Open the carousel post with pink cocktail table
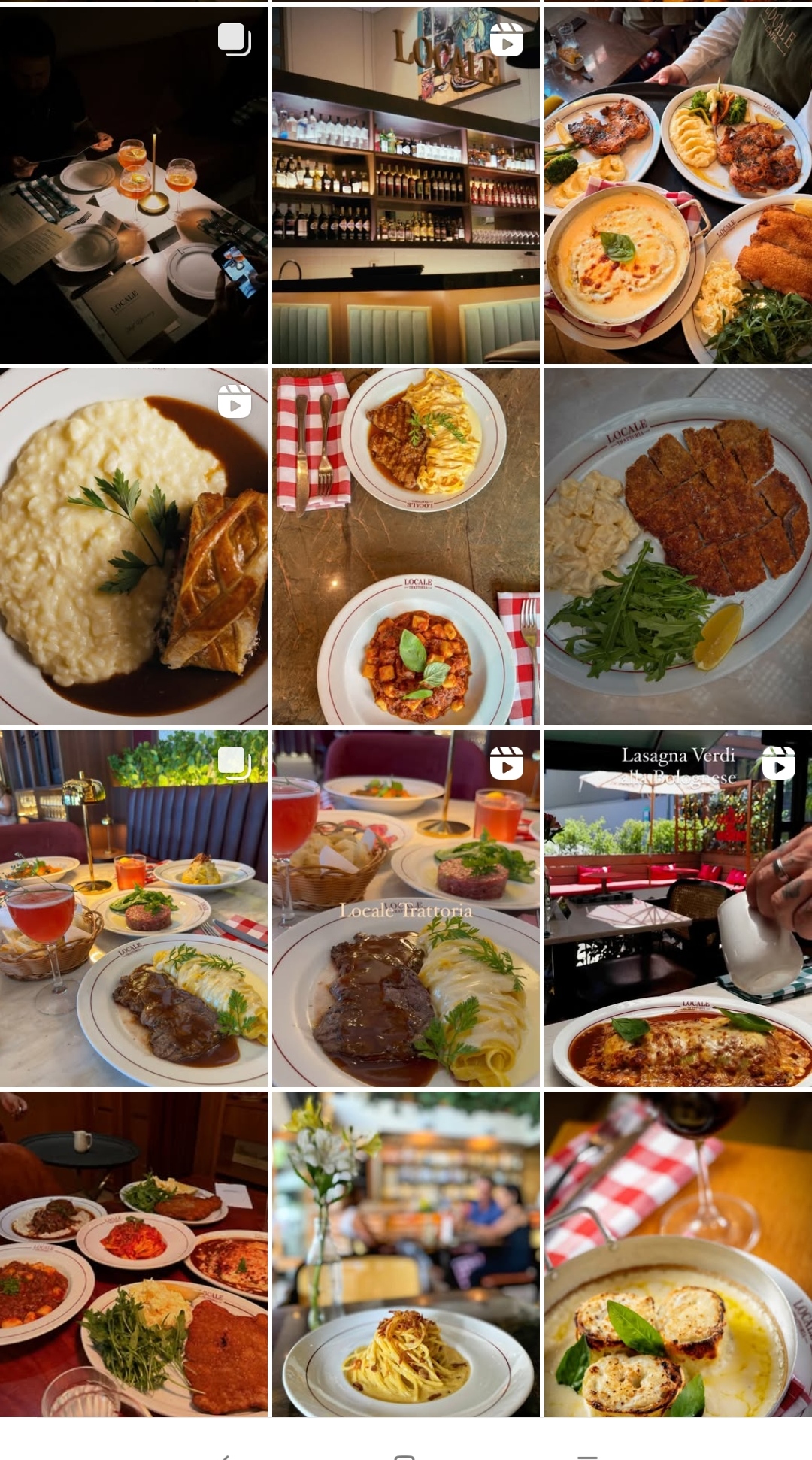 coord(133,908)
